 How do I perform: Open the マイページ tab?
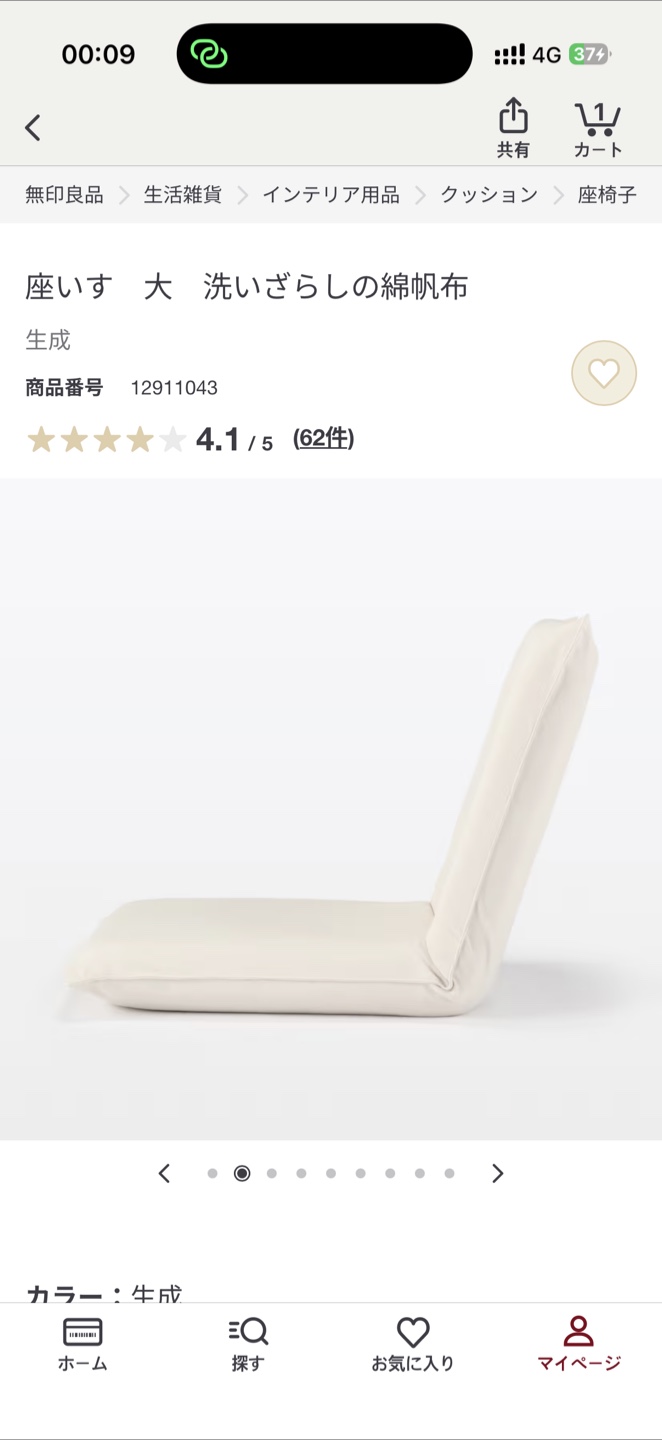tap(579, 1344)
